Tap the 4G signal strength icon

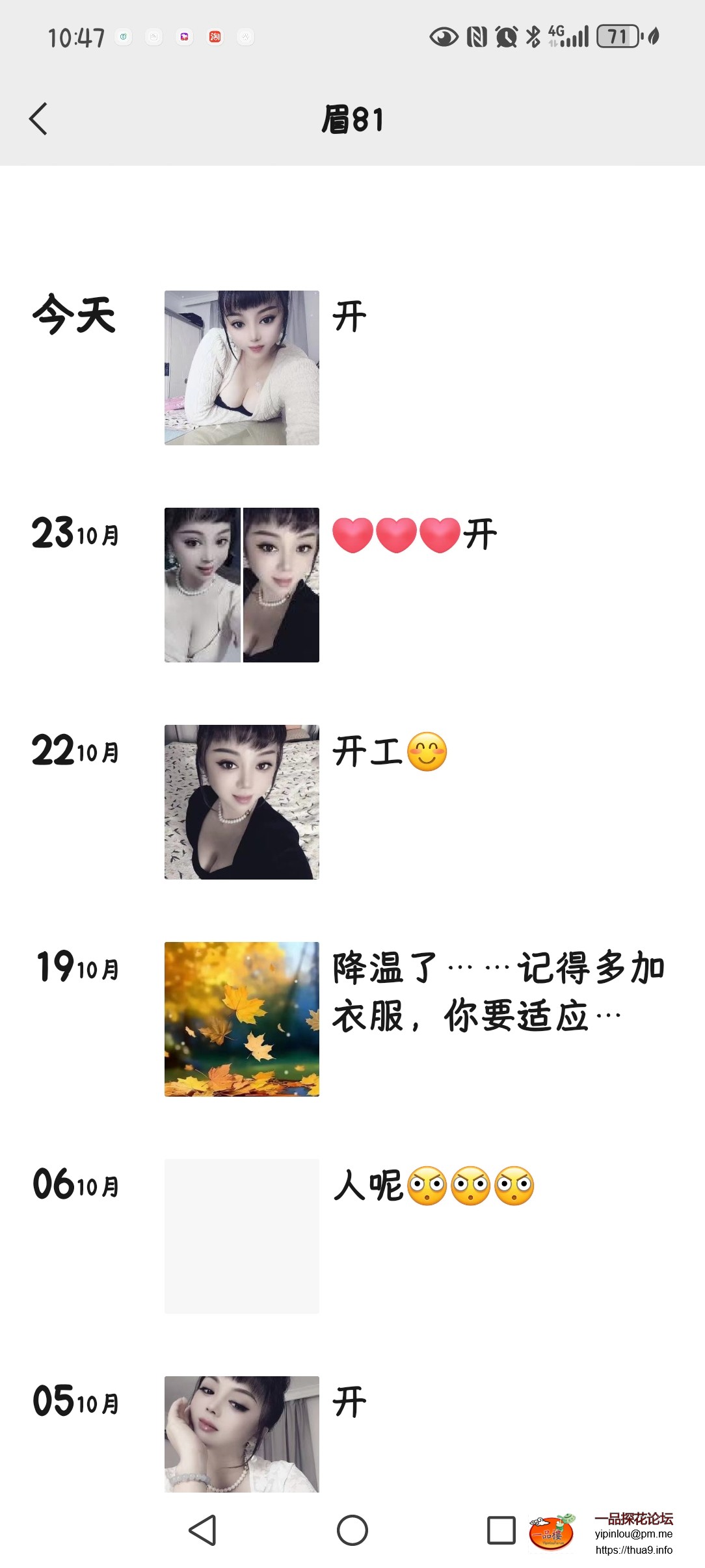pyautogui.click(x=567, y=36)
